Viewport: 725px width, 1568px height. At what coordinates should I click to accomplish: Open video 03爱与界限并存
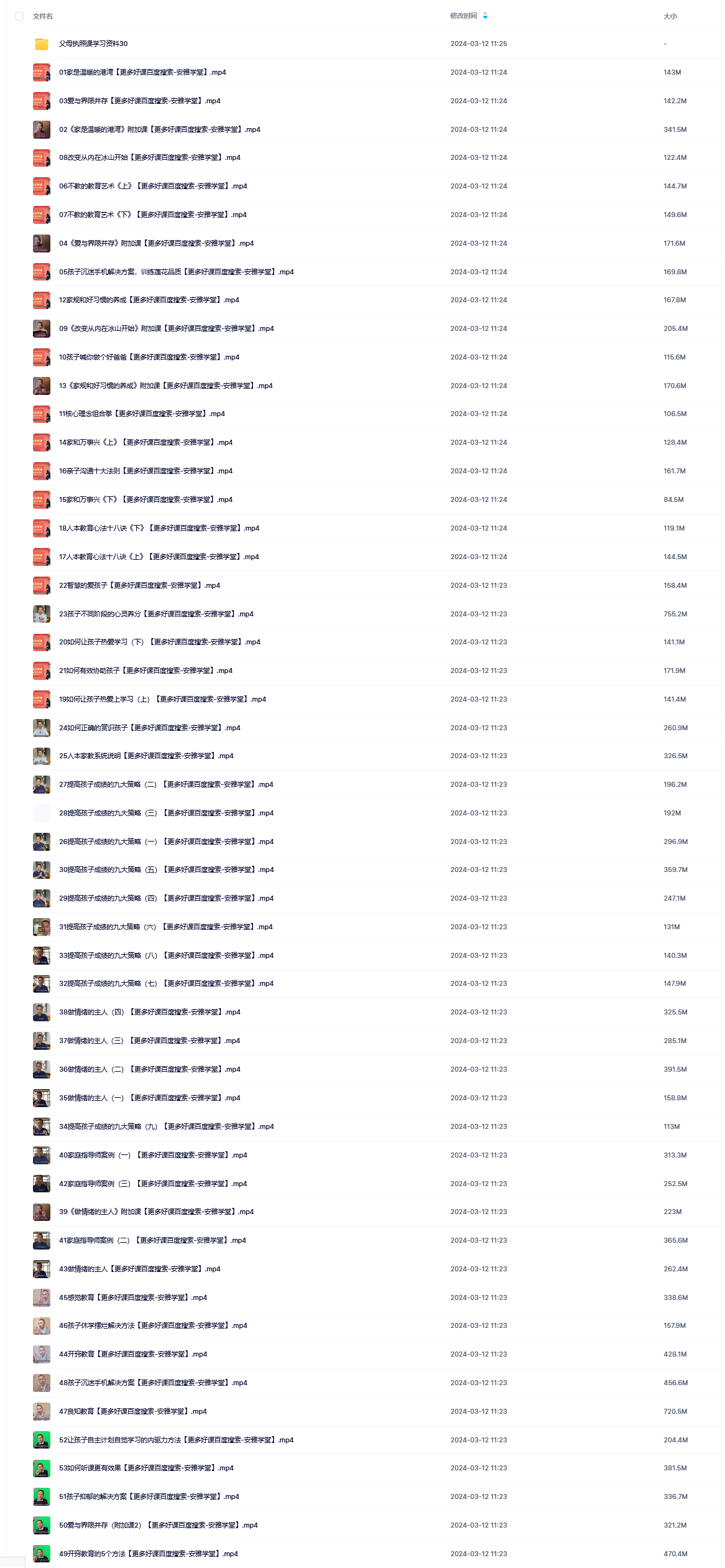(x=140, y=101)
